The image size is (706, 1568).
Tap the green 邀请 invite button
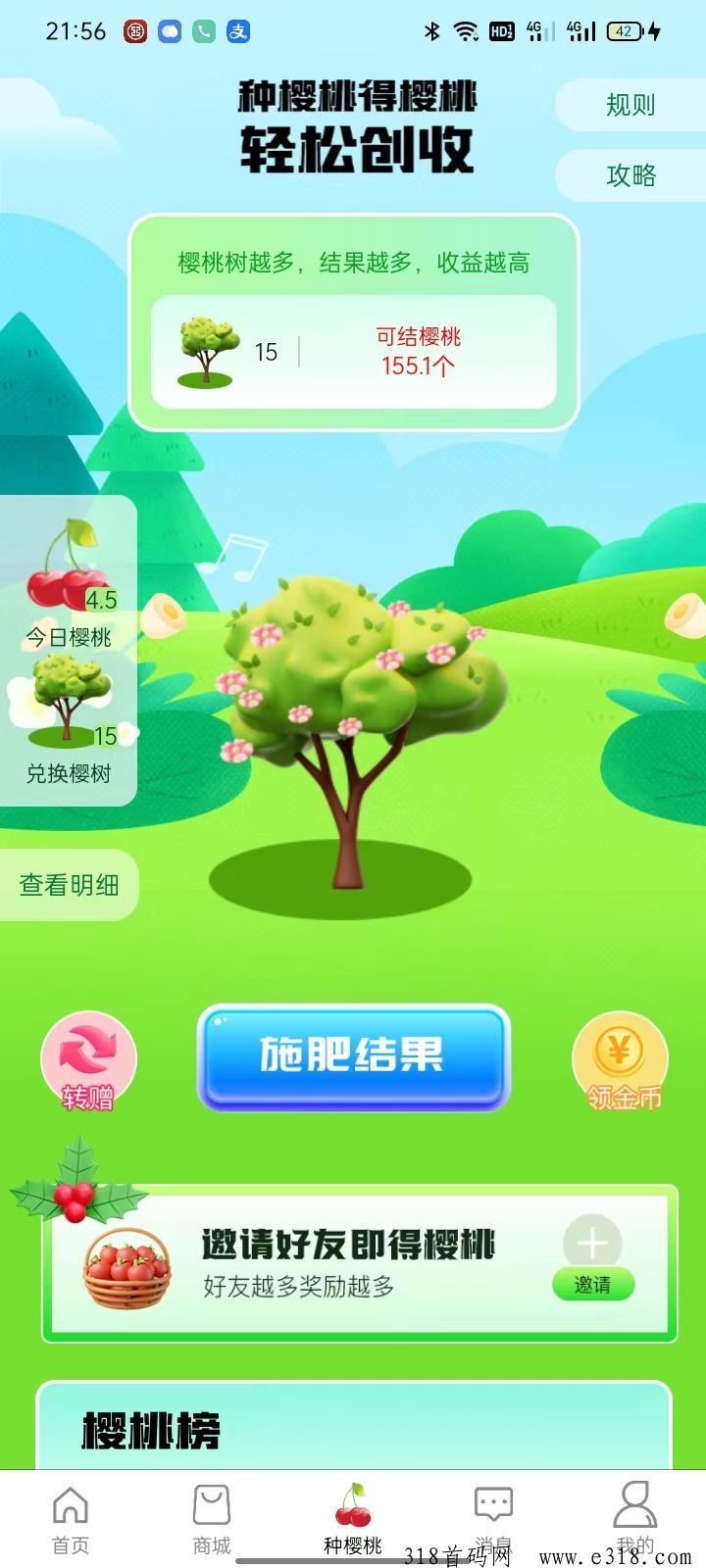tap(592, 1284)
